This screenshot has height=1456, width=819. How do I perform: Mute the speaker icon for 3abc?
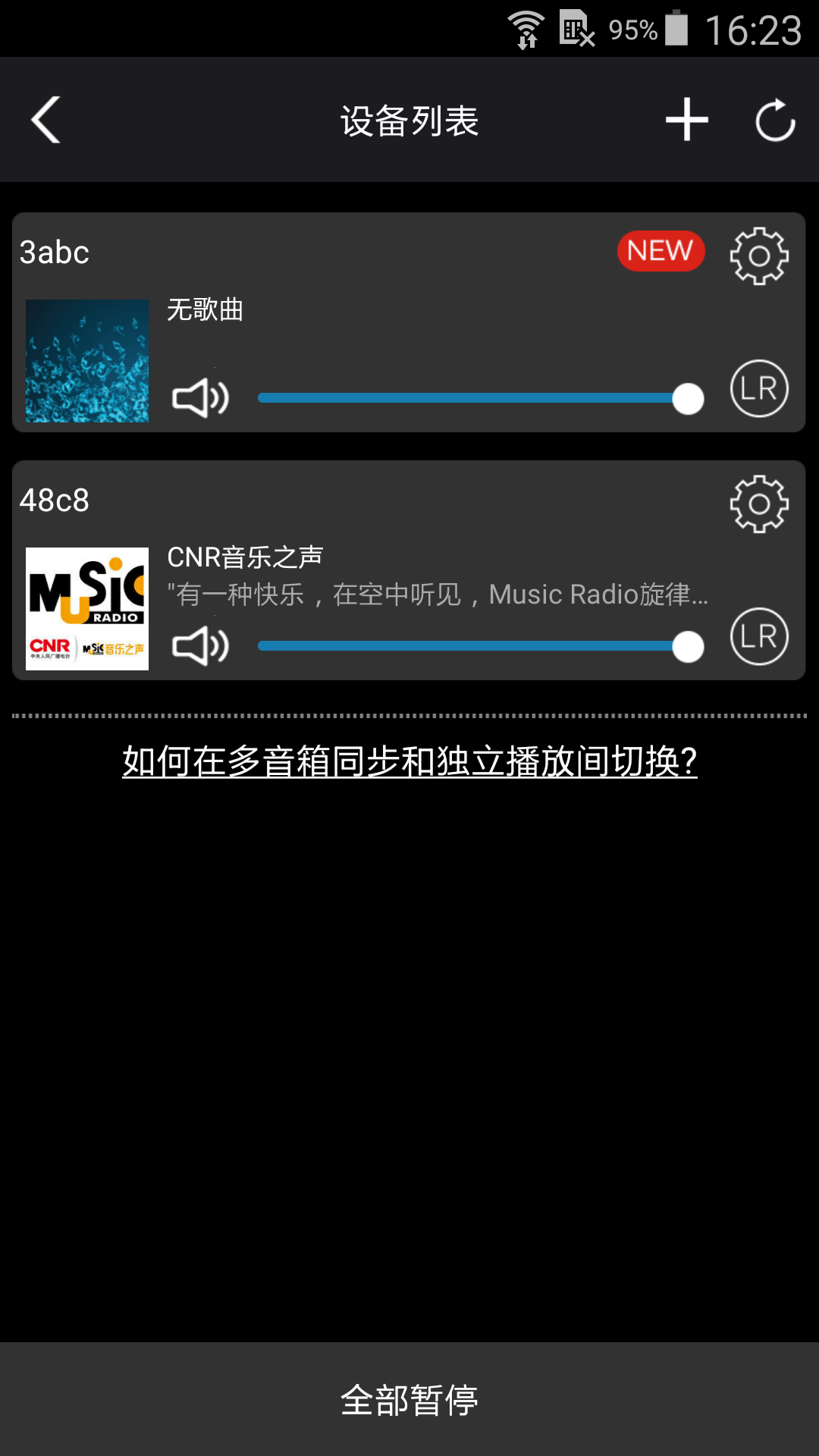200,398
